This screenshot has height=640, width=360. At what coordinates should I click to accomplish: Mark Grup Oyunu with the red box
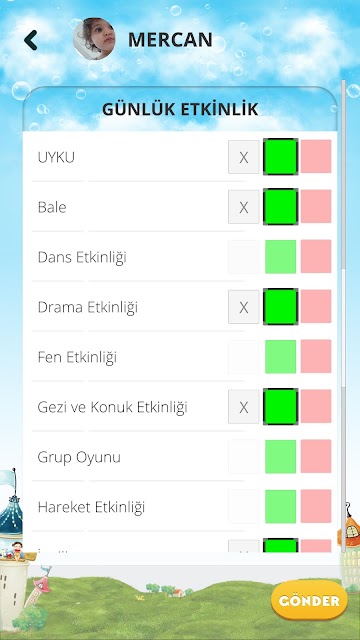point(316,457)
